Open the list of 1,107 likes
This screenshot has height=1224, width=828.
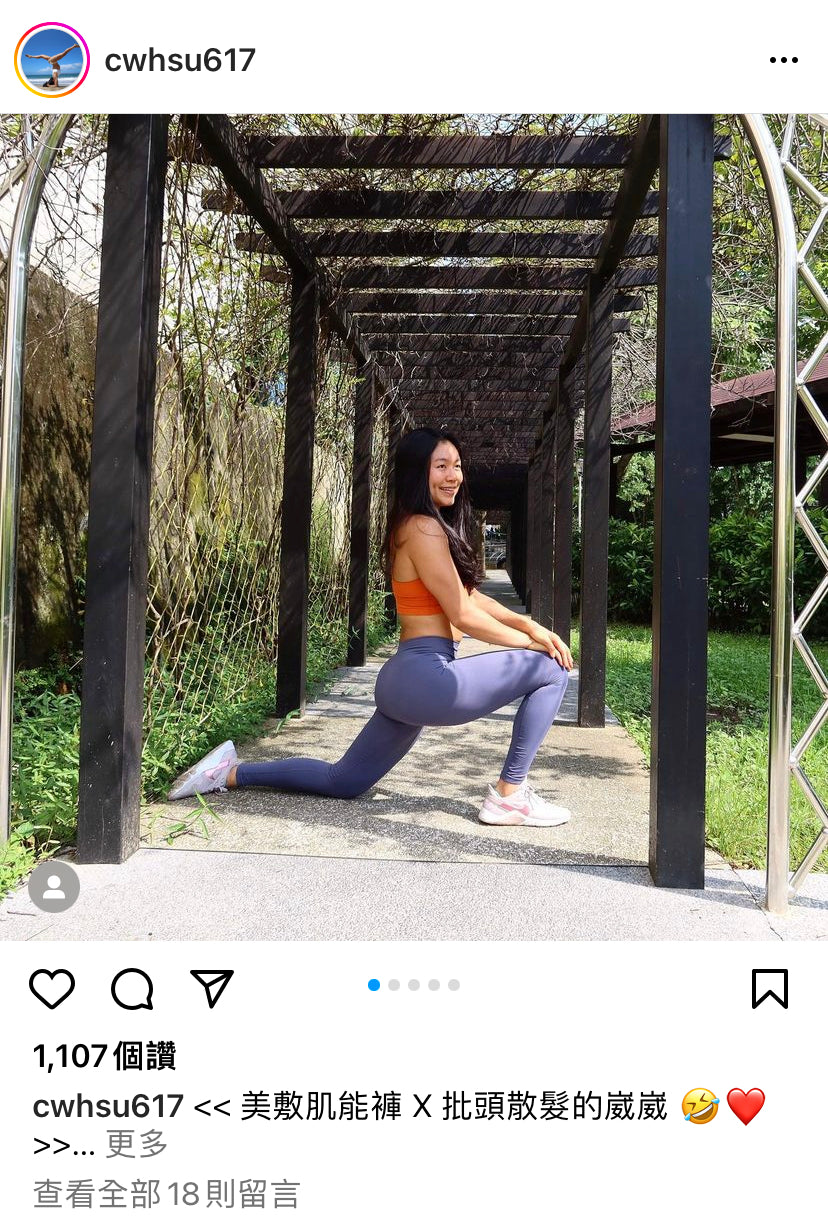pos(104,1056)
